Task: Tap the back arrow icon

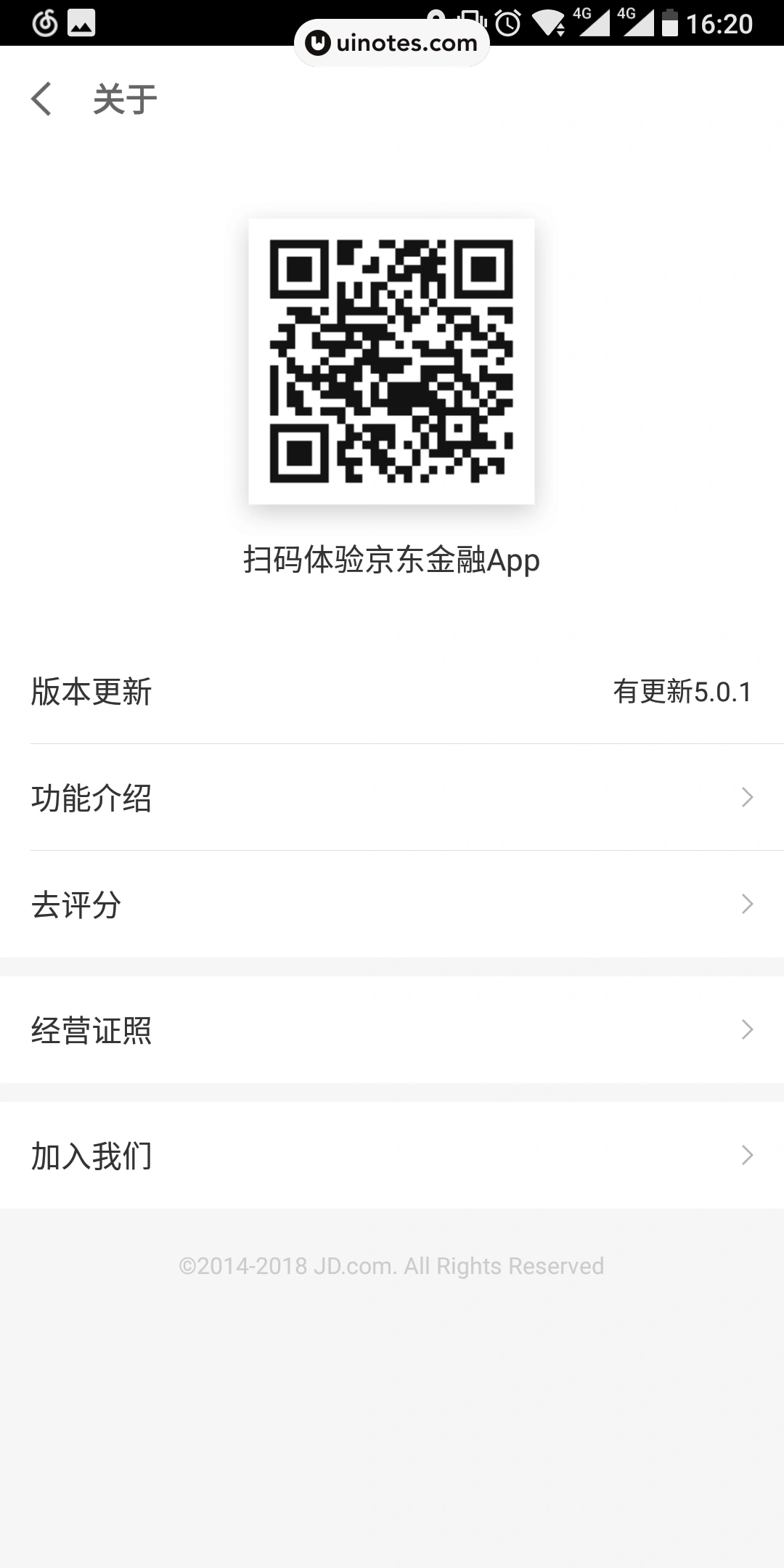Action: click(x=41, y=99)
